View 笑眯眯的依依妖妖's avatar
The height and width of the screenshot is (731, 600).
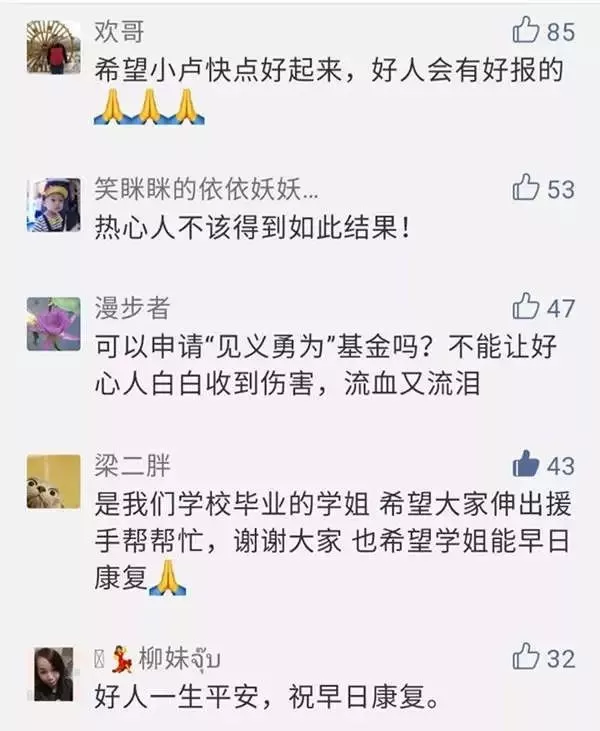(x=53, y=205)
